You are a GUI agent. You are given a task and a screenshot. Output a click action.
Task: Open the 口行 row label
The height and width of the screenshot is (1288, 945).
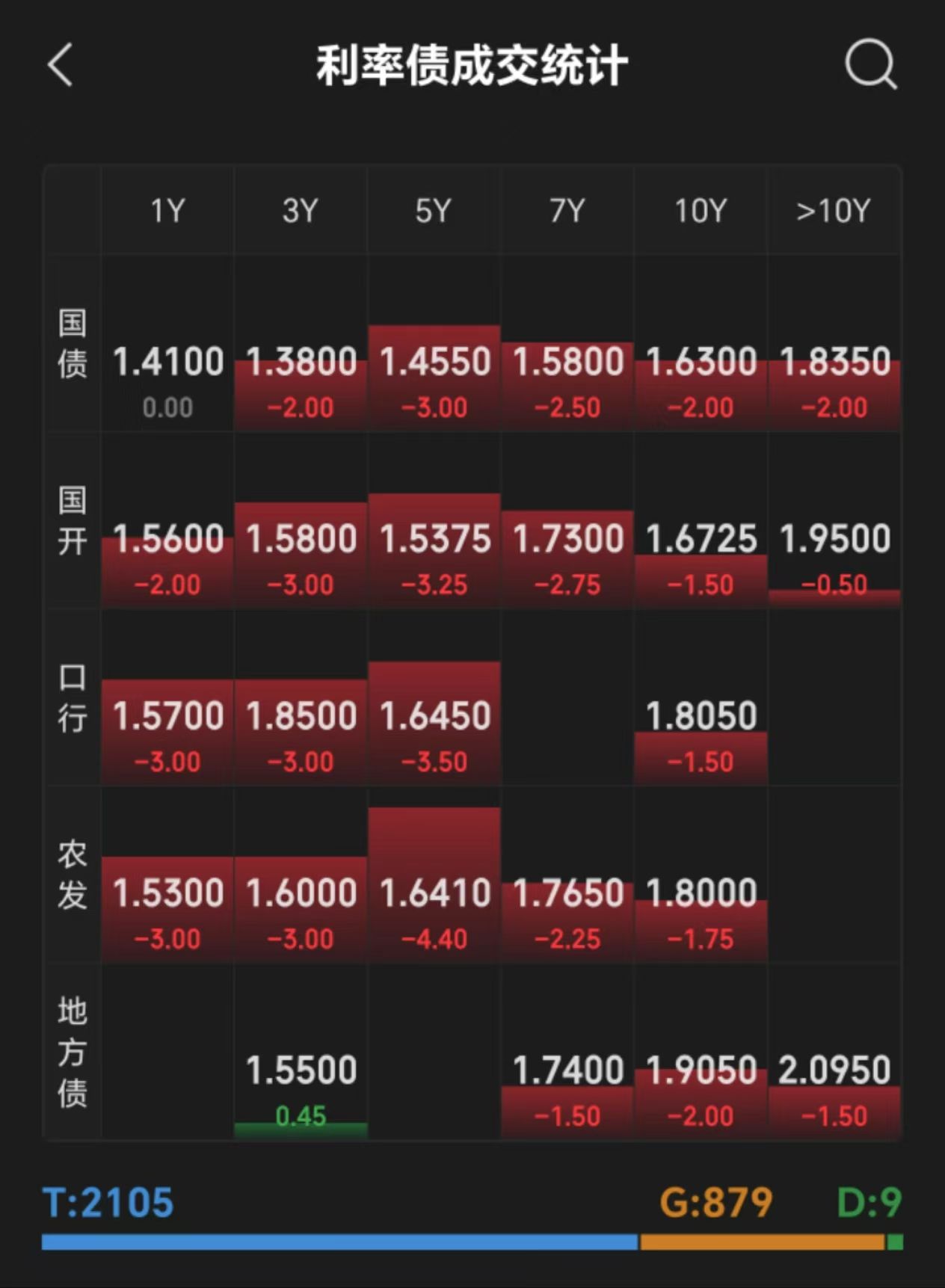pyautogui.click(x=72, y=697)
